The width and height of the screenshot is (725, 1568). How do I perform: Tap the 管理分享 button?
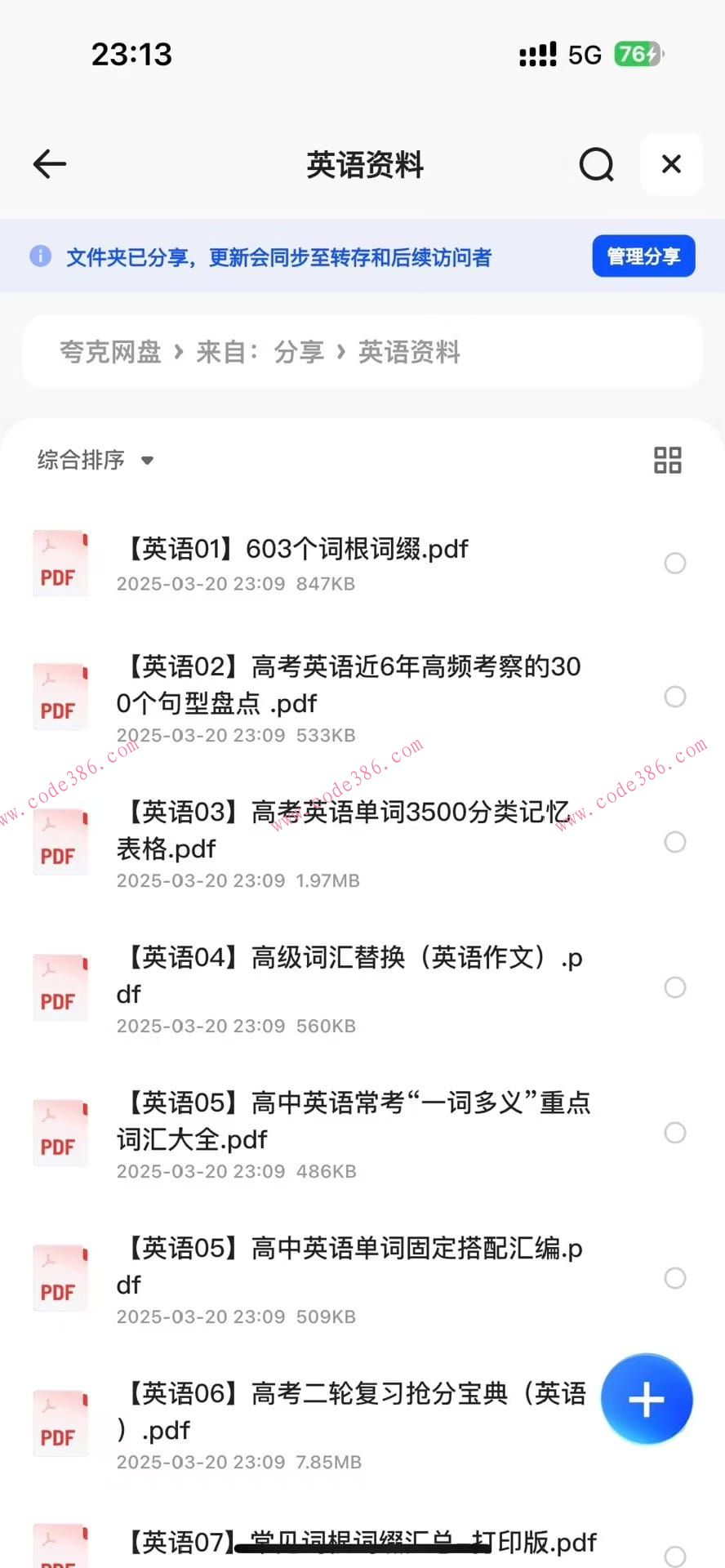(x=643, y=256)
